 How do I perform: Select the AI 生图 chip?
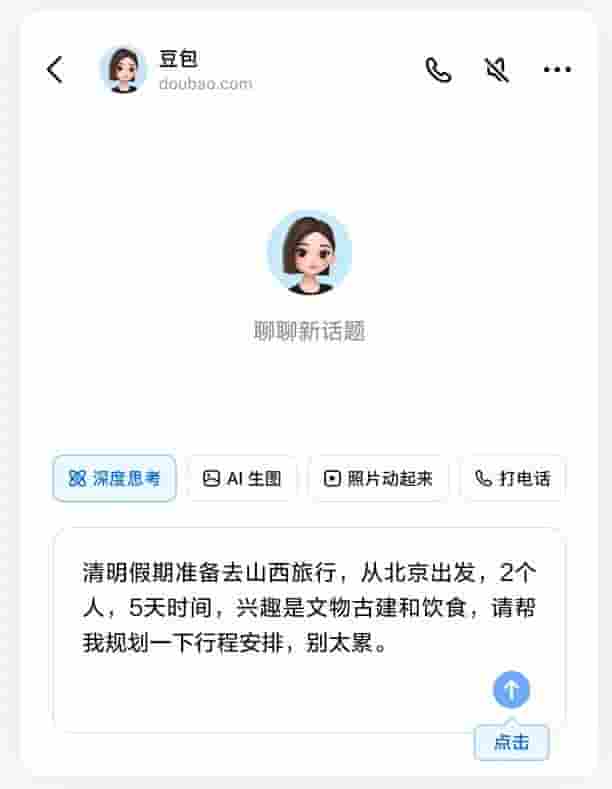[x=242, y=478]
